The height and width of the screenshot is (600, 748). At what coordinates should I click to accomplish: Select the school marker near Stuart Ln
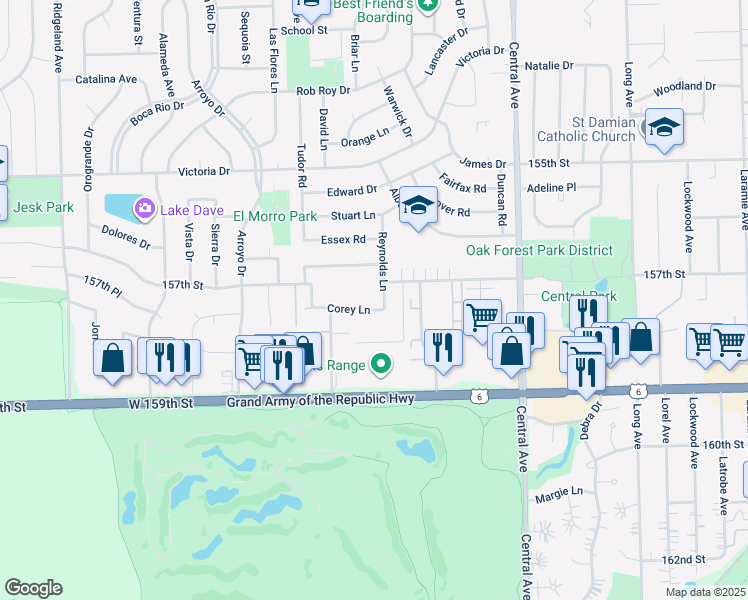coord(419,206)
